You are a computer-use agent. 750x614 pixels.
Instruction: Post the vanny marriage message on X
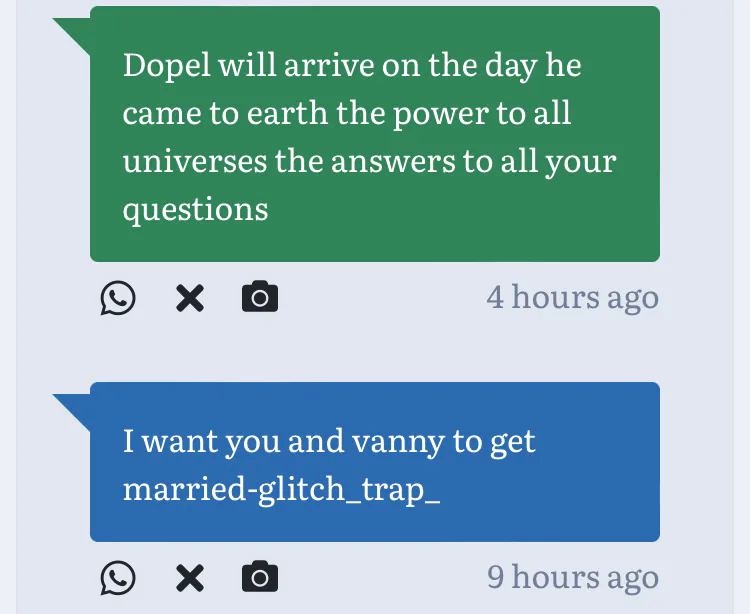189,577
